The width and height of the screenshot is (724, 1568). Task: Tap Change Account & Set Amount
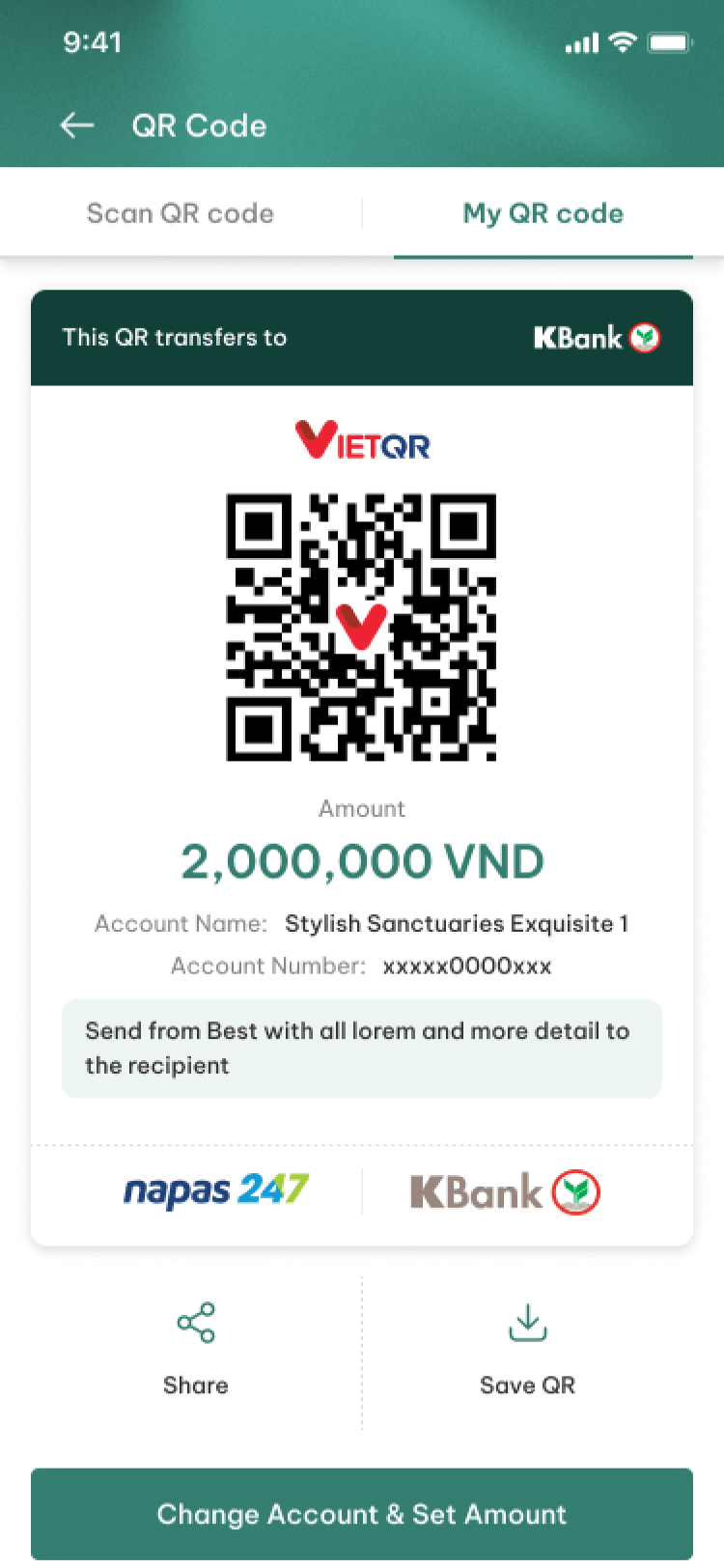[362, 1513]
